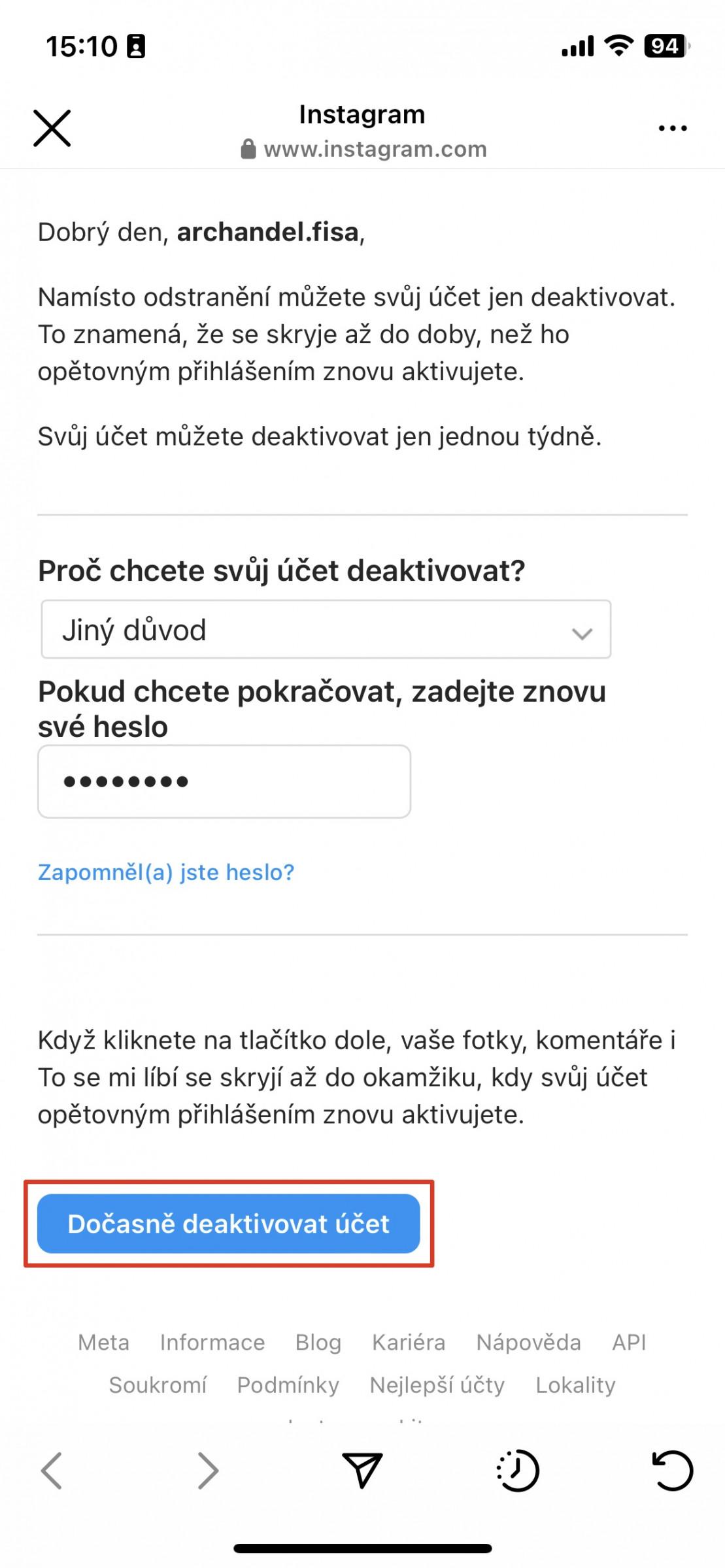Close the in-app browser with the X
The height and width of the screenshot is (1568, 725).
pyautogui.click(x=52, y=128)
